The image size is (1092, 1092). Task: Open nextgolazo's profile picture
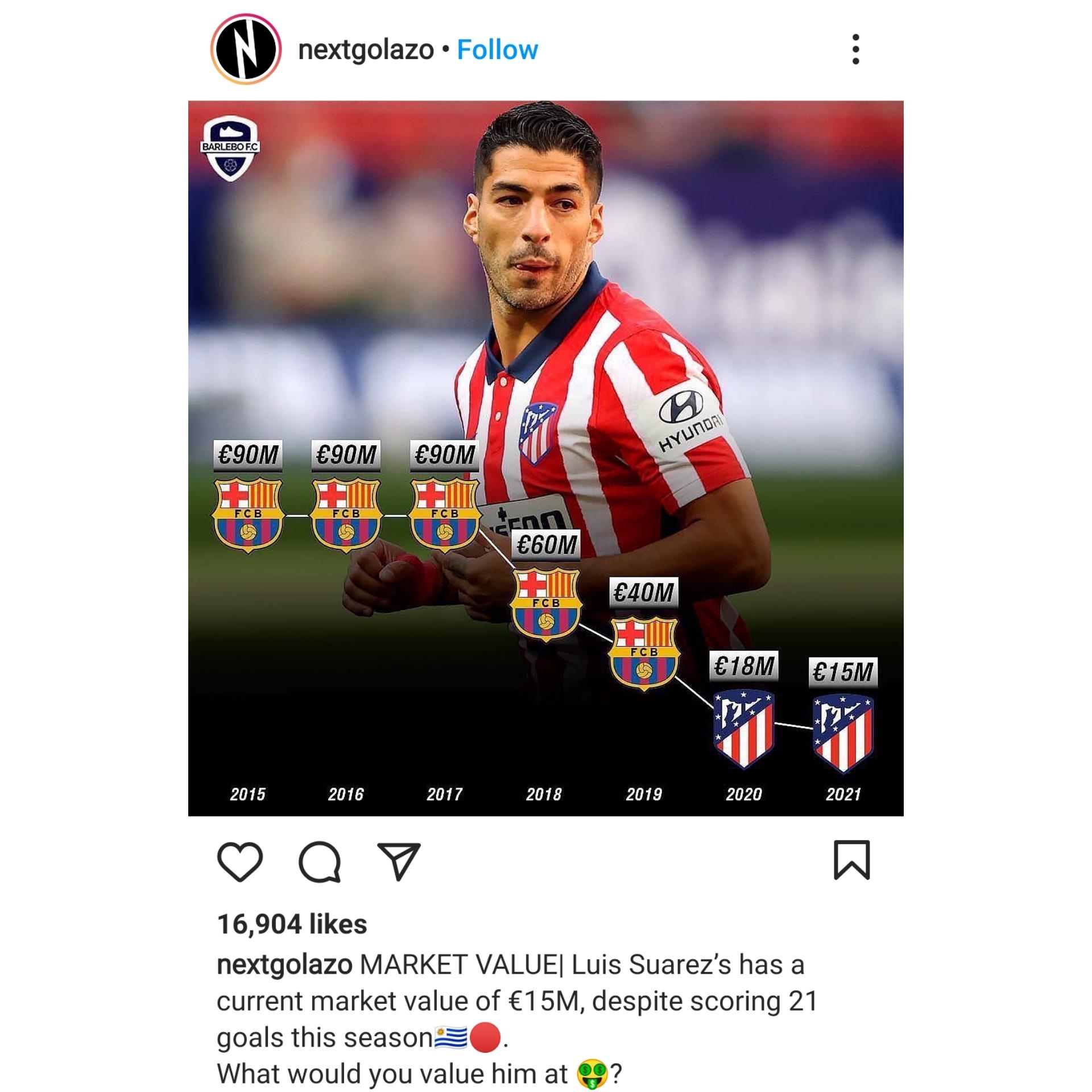246,50
